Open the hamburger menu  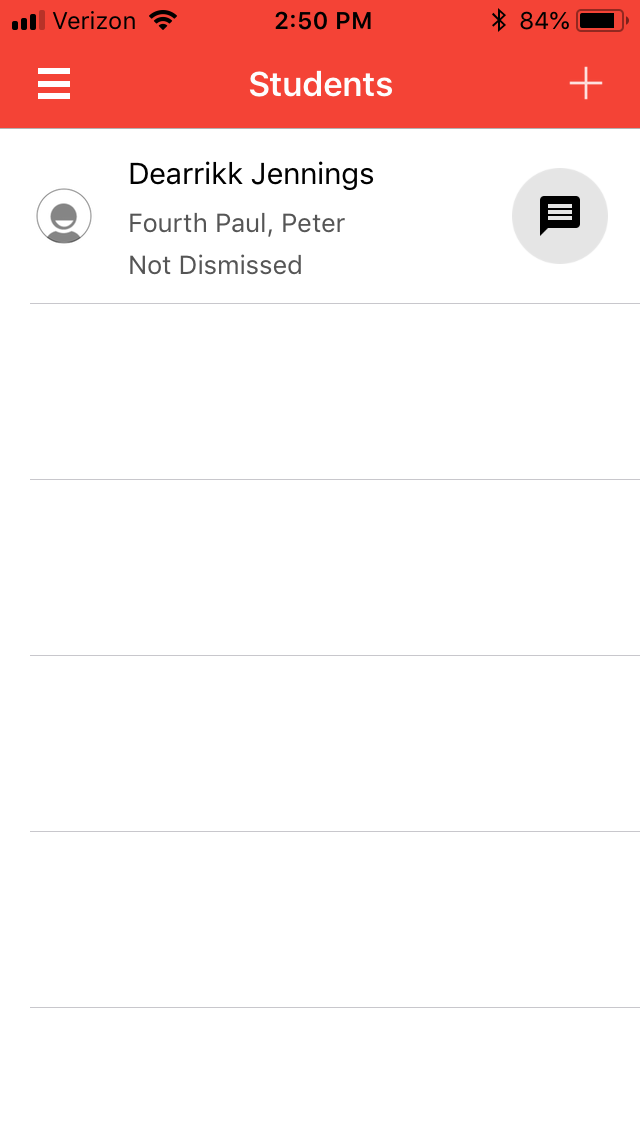coord(54,84)
